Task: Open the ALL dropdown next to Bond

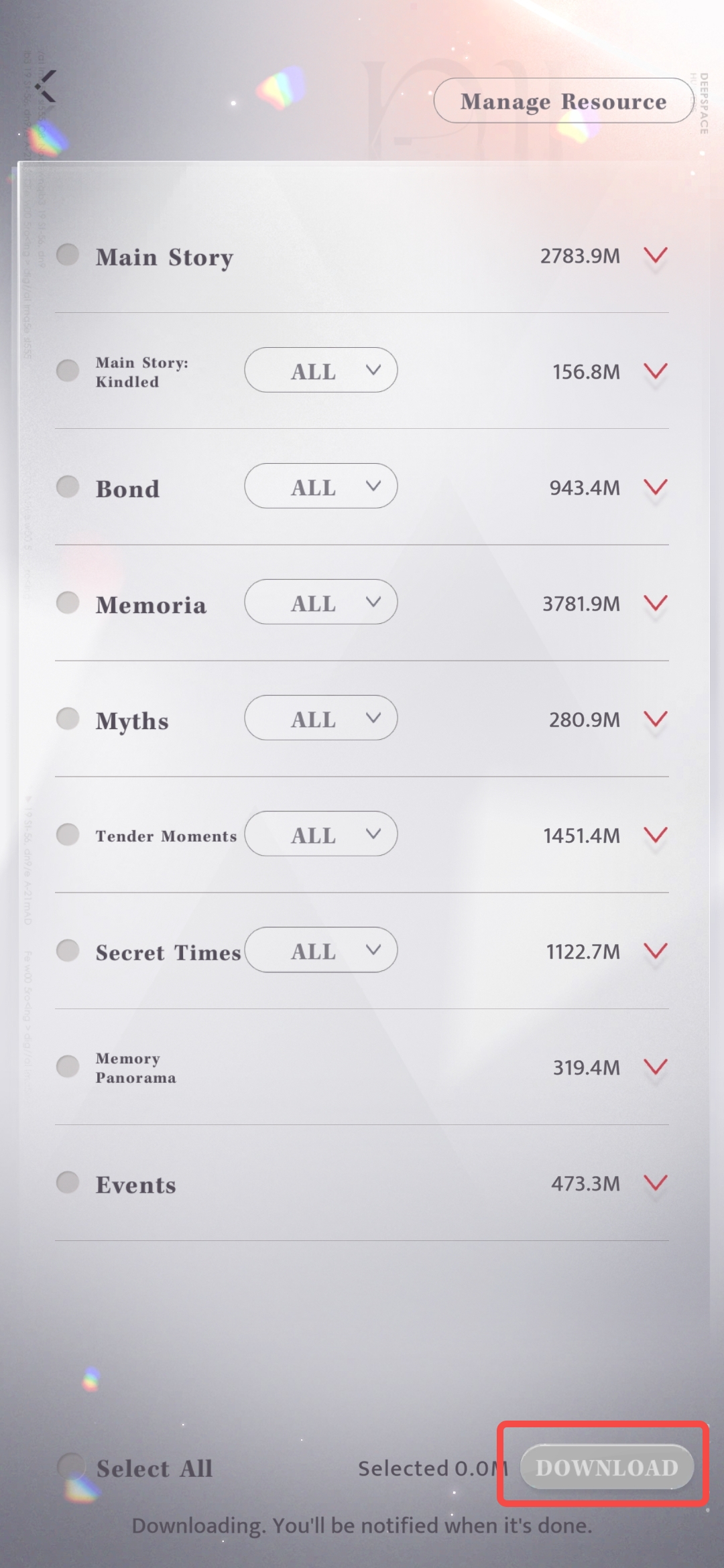Action: point(321,486)
